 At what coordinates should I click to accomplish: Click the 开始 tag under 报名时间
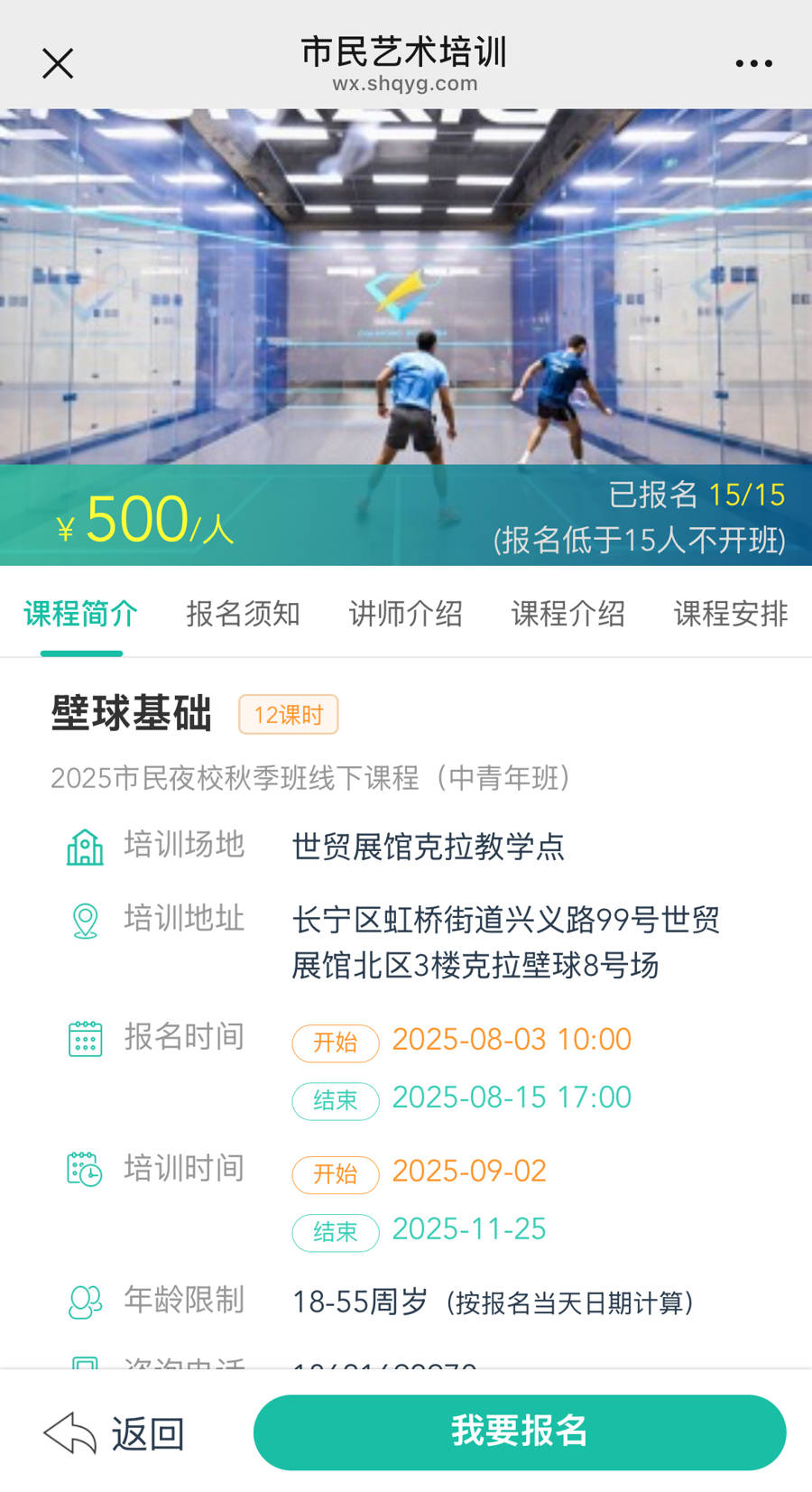(335, 1043)
